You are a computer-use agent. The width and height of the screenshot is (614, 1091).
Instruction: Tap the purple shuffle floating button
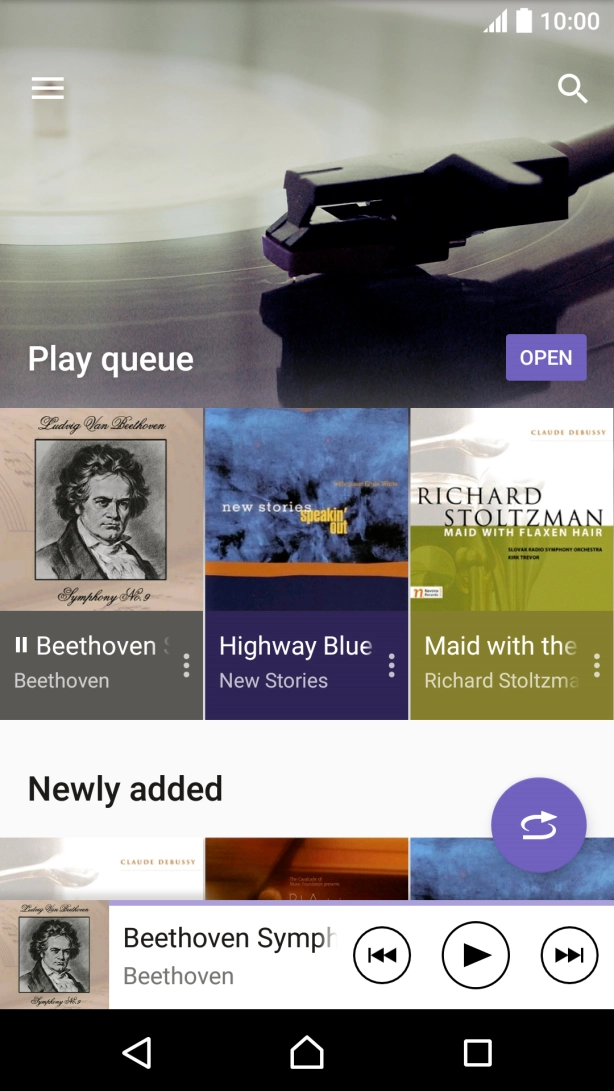pyautogui.click(x=538, y=825)
